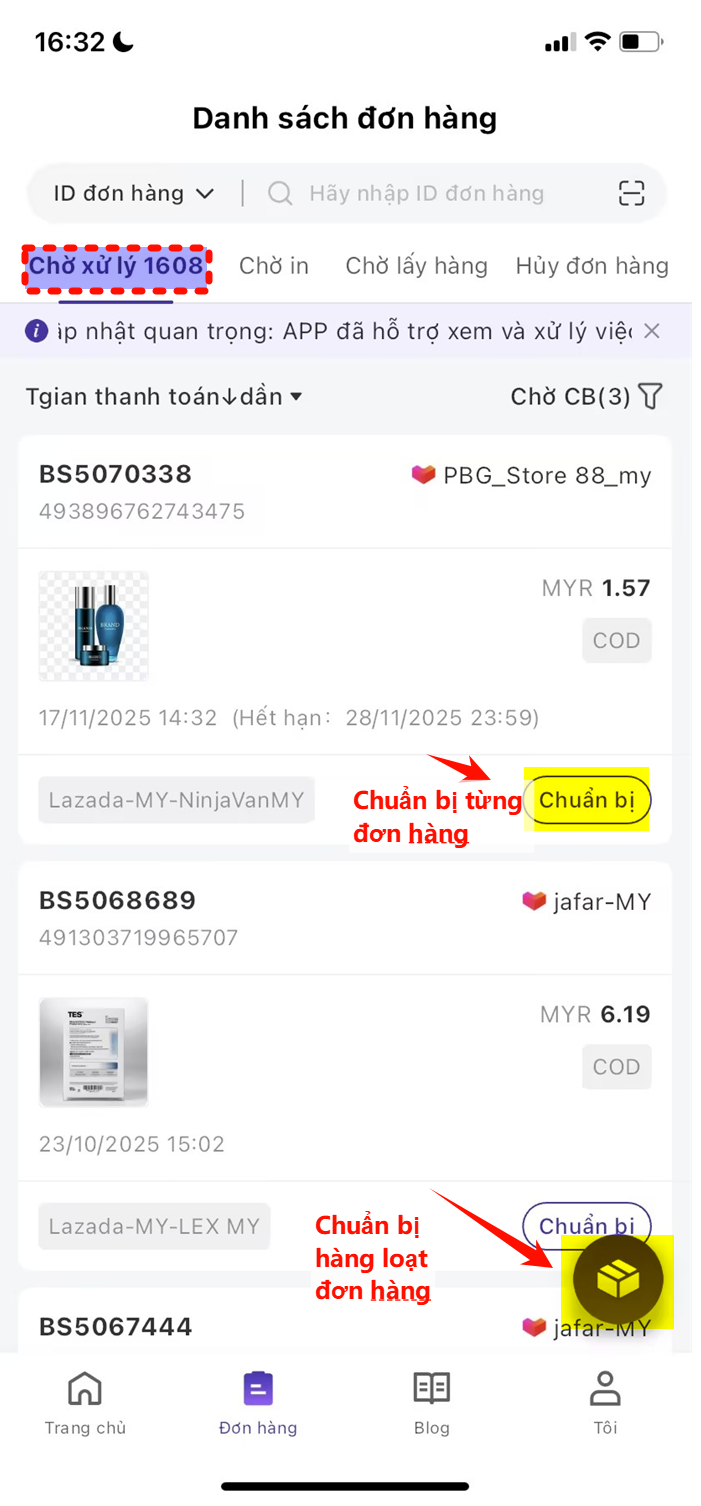Open the Tôi profile tab

coord(605,1403)
